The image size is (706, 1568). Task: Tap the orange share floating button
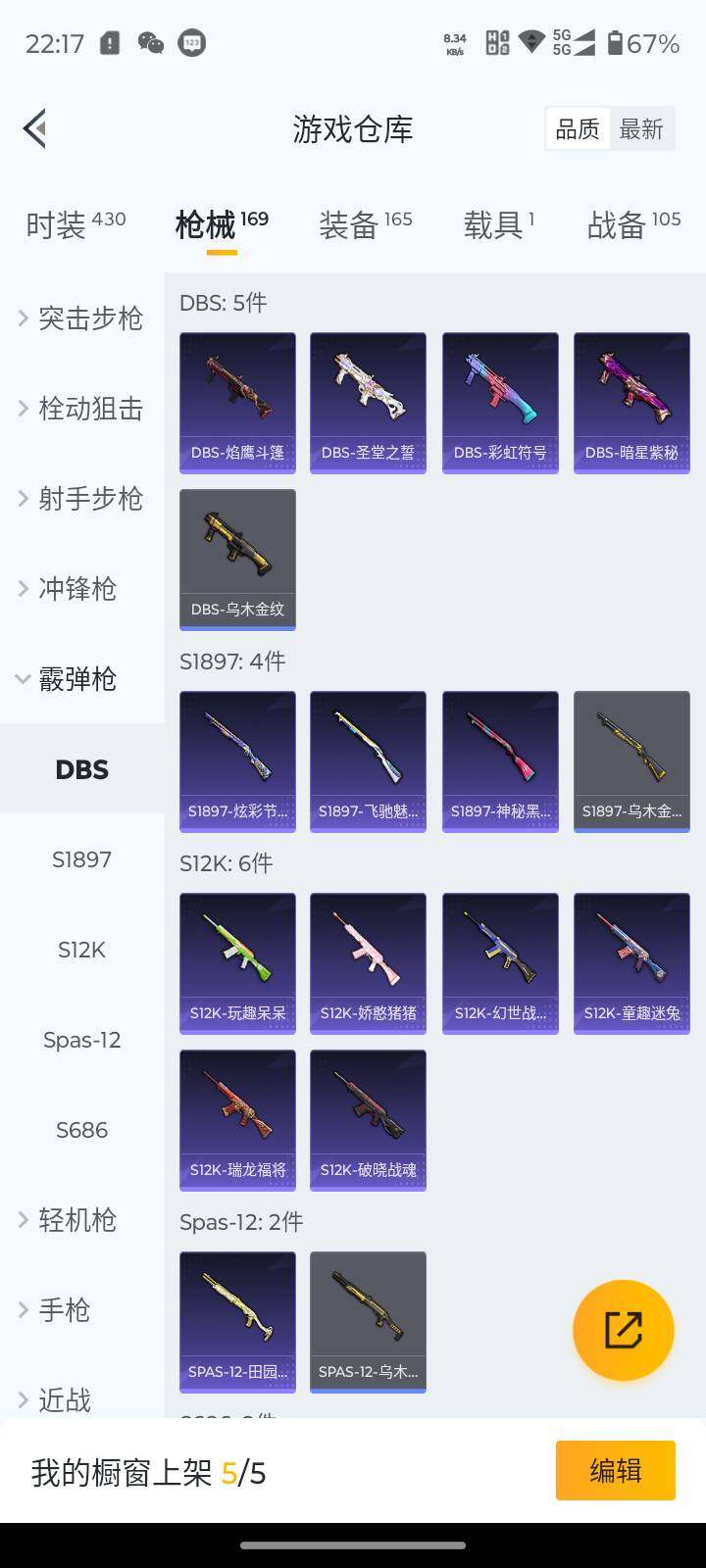[x=623, y=1330]
